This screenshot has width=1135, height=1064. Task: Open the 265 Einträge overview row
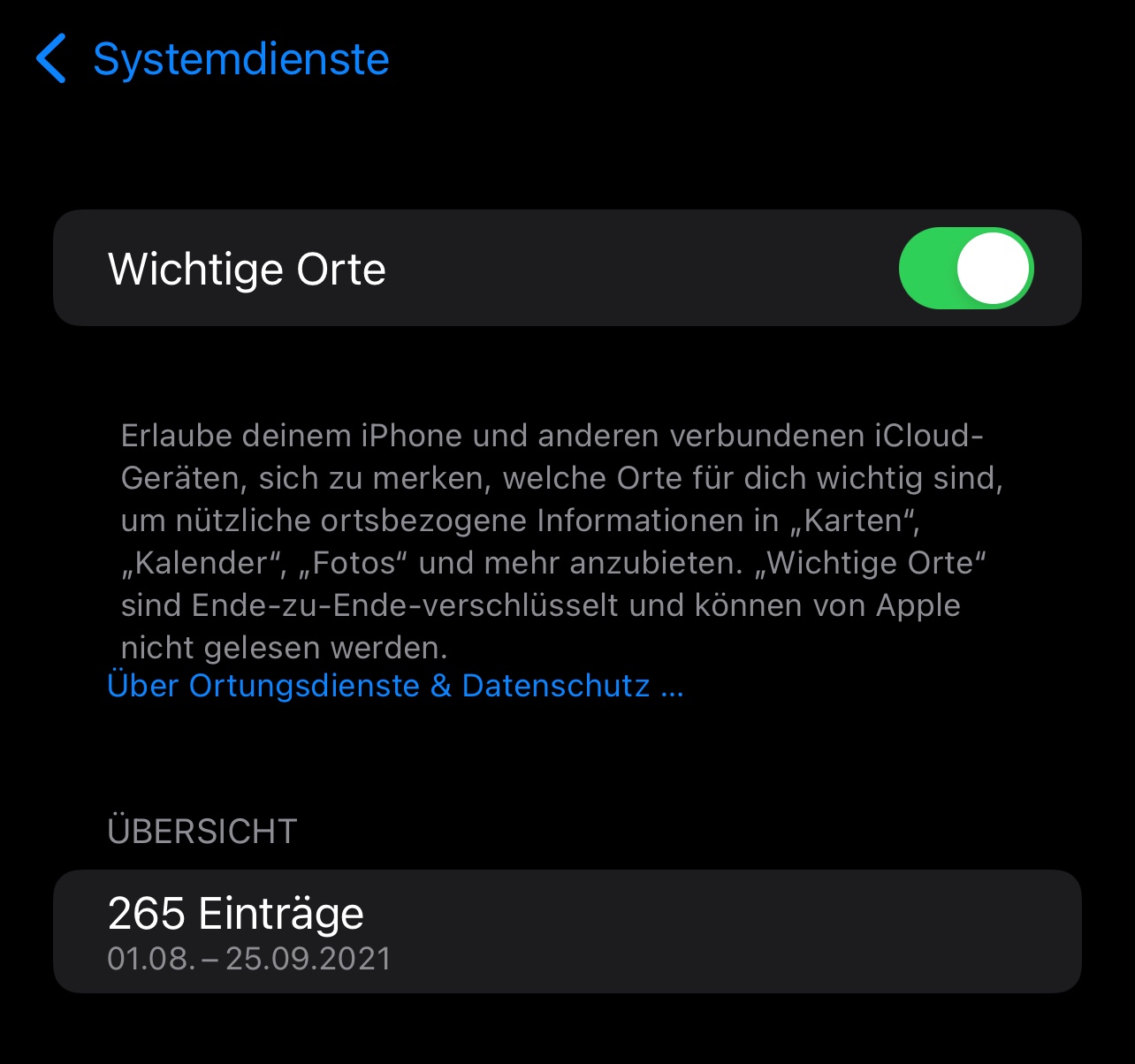(x=567, y=931)
